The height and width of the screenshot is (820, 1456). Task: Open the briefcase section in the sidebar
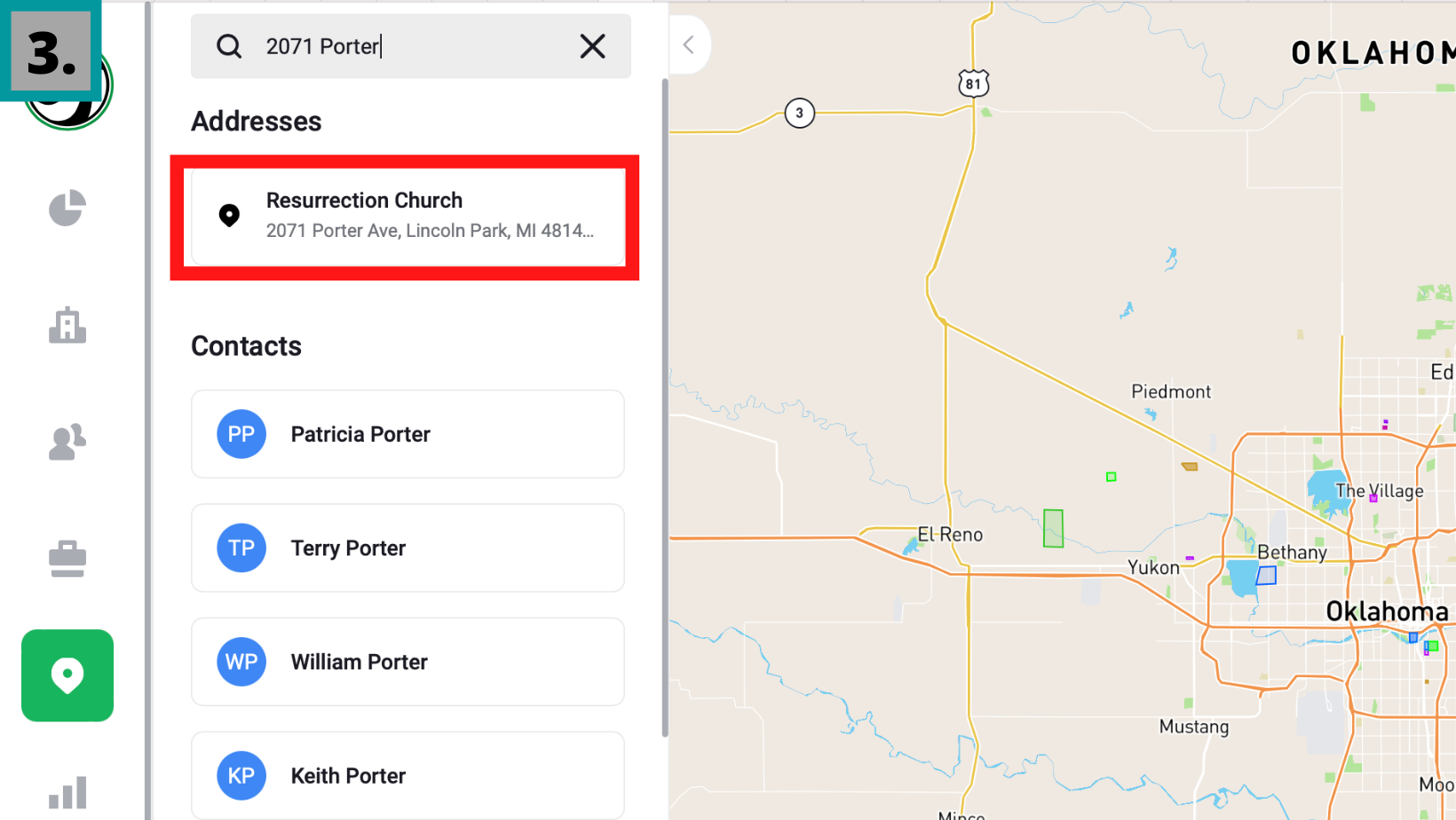click(x=67, y=558)
